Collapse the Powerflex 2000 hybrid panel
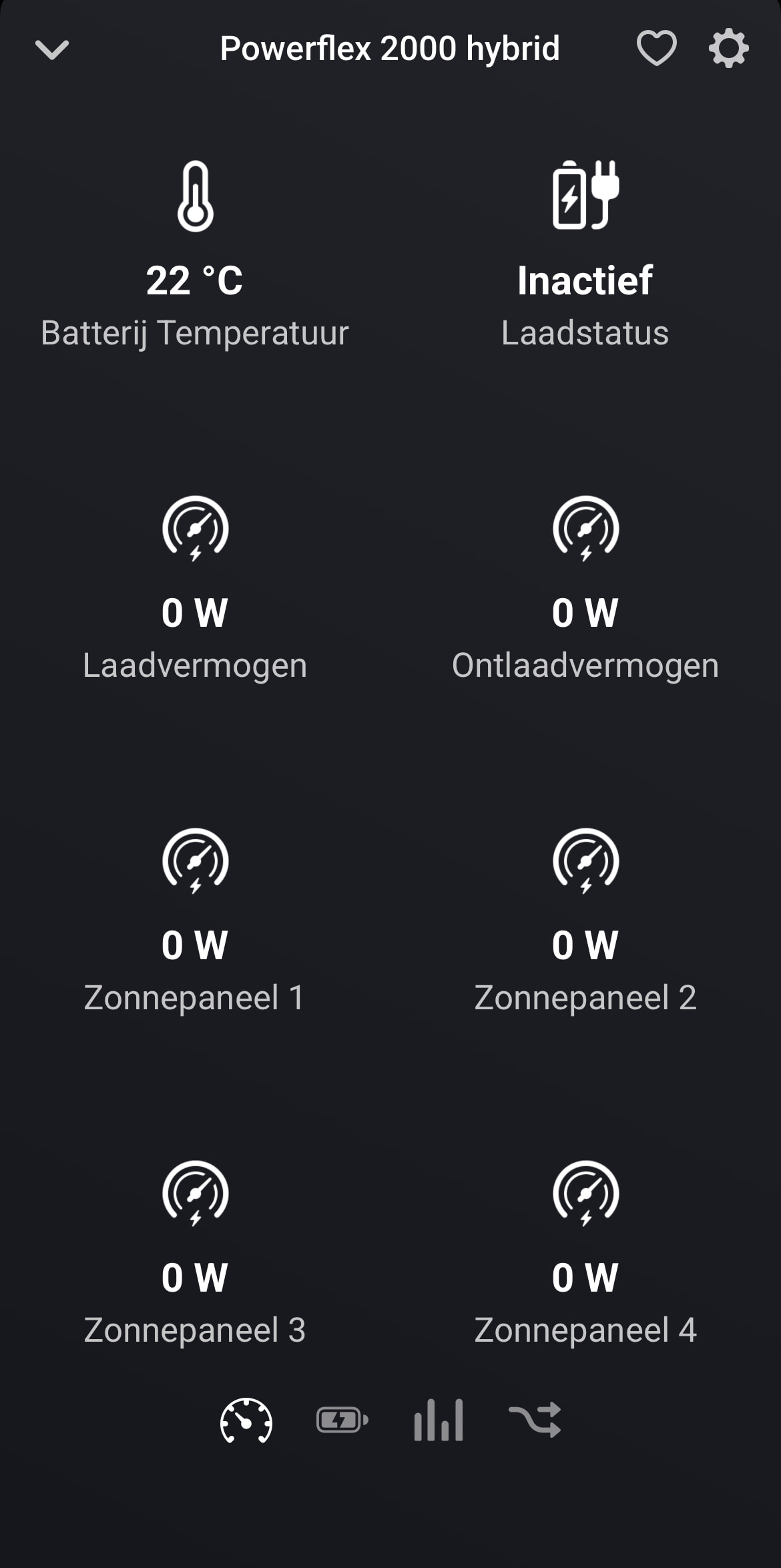781x1568 pixels. click(x=52, y=49)
